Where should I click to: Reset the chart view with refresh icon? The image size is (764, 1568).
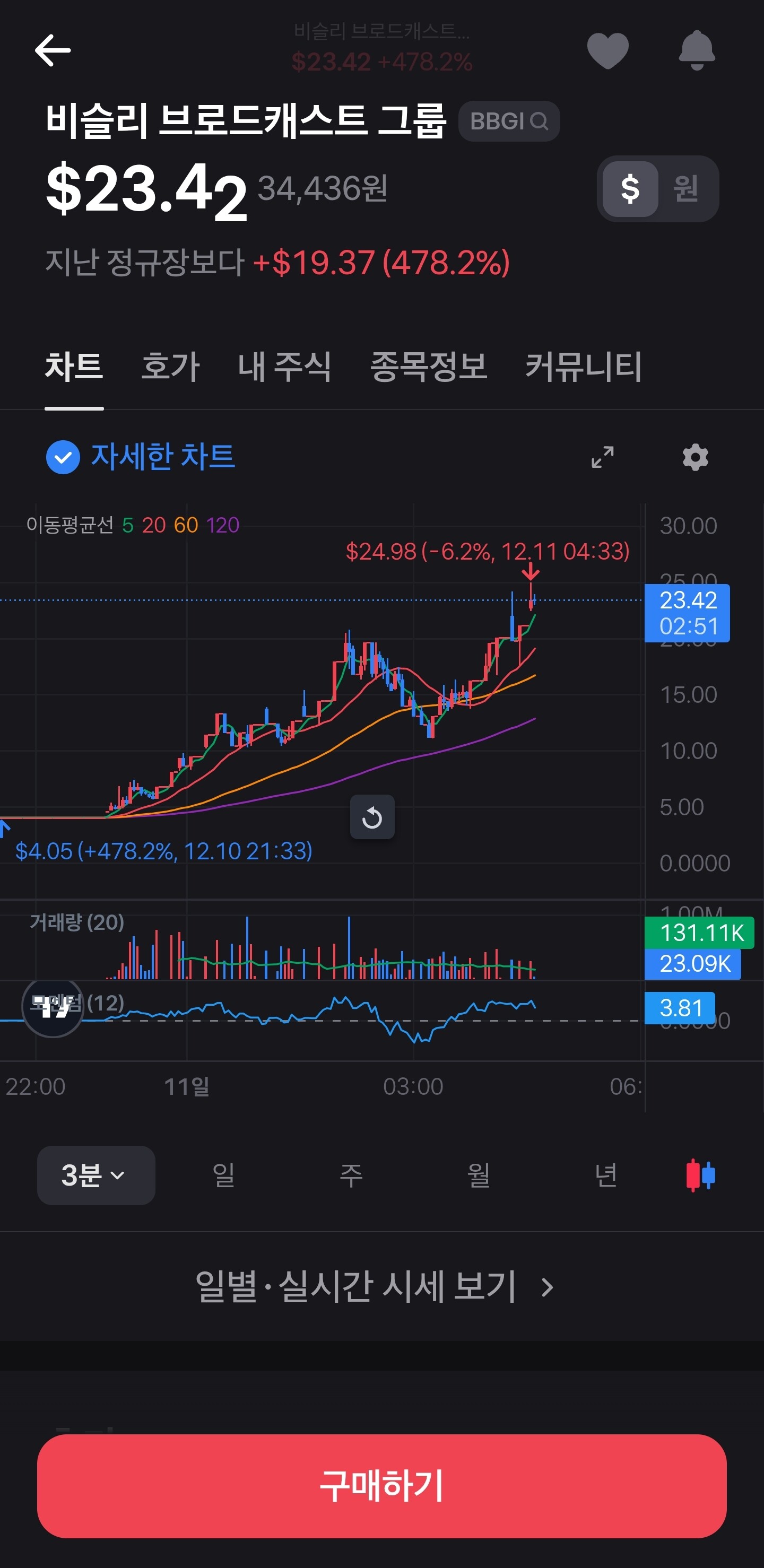coord(372,817)
